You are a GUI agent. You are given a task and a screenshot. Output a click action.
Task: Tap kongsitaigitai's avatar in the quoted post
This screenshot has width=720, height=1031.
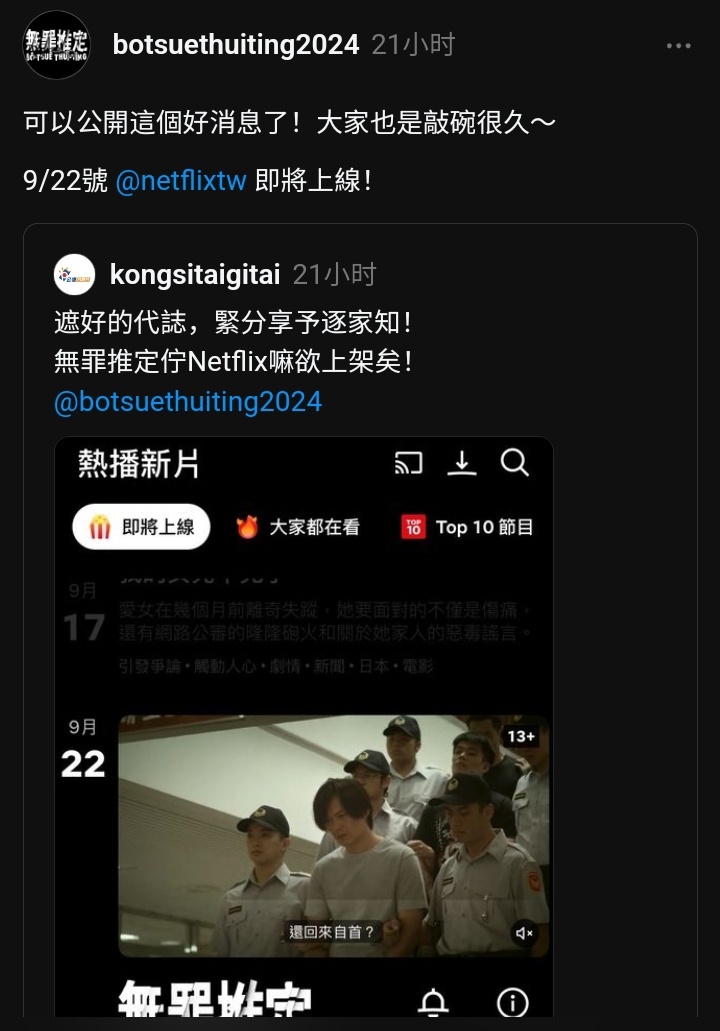pyautogui.click(x=75, y=275)
